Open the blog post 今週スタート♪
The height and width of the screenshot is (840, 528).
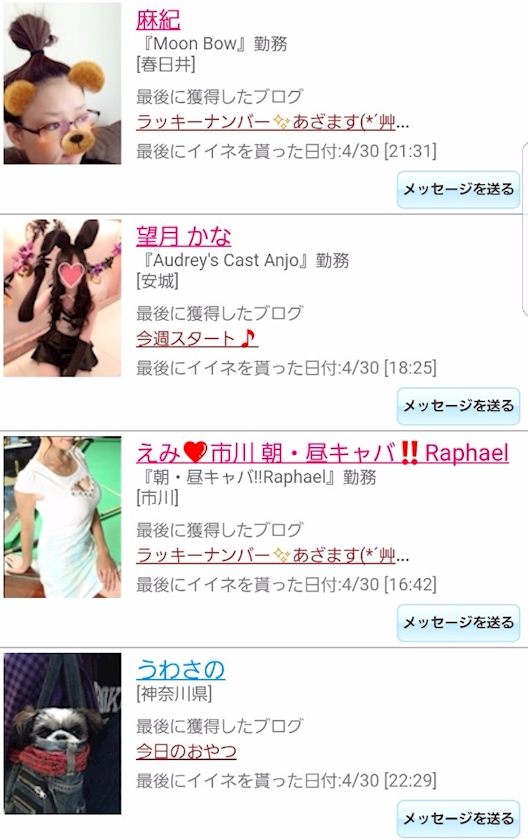point(197,339)
